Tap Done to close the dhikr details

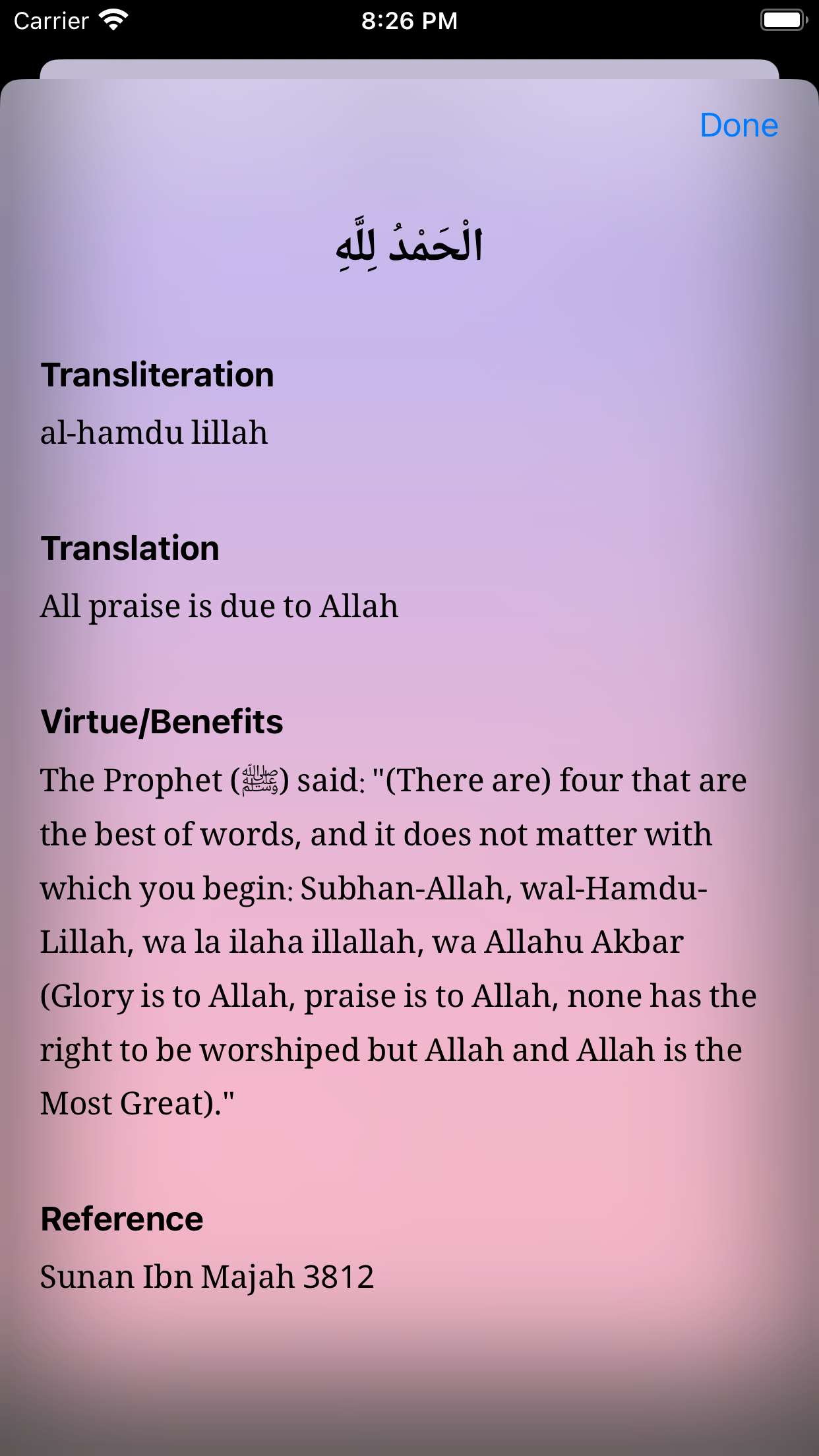coord(739,125)
